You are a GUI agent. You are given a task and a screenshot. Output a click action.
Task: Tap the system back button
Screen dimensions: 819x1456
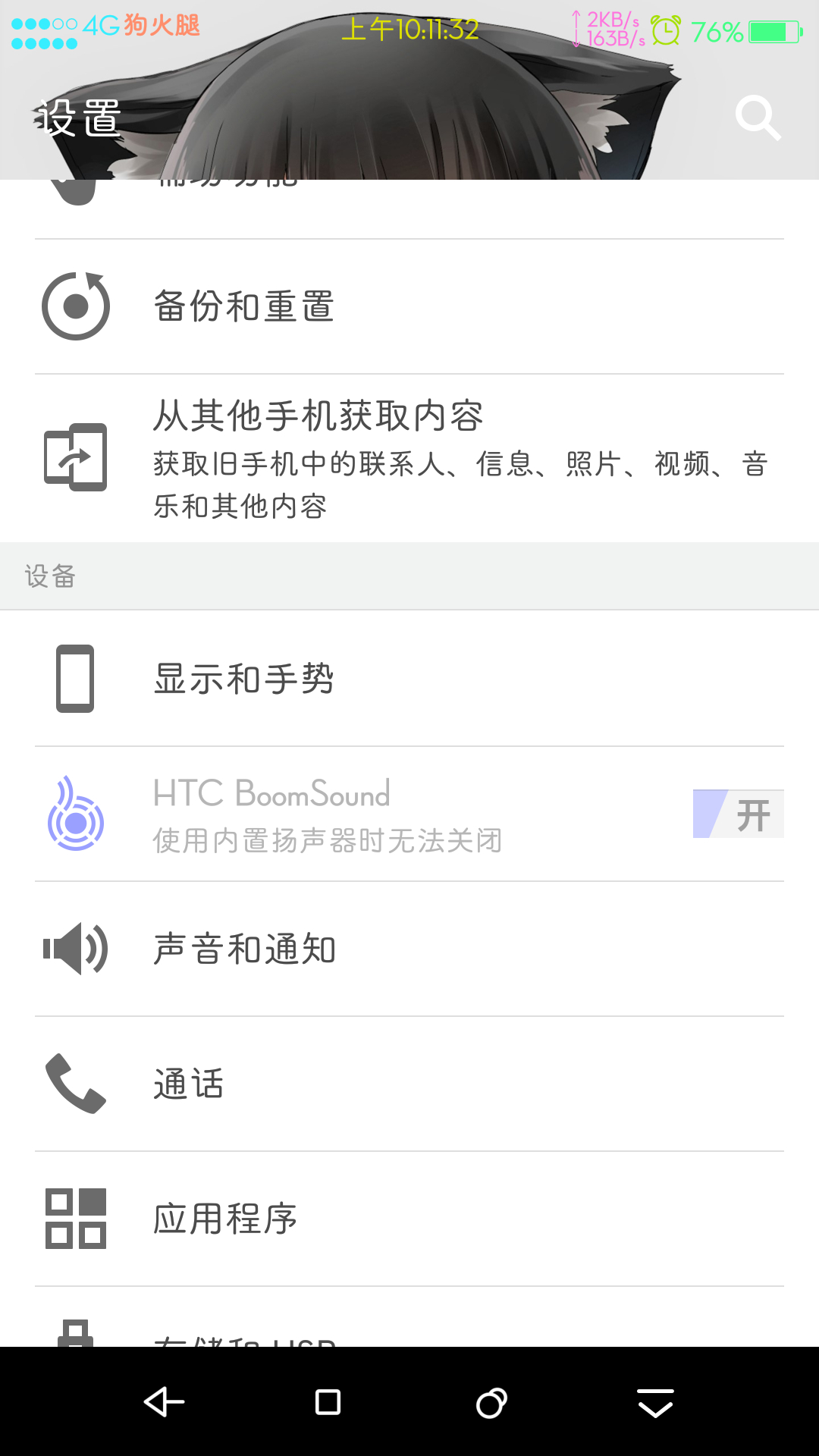coord(164,1402)
